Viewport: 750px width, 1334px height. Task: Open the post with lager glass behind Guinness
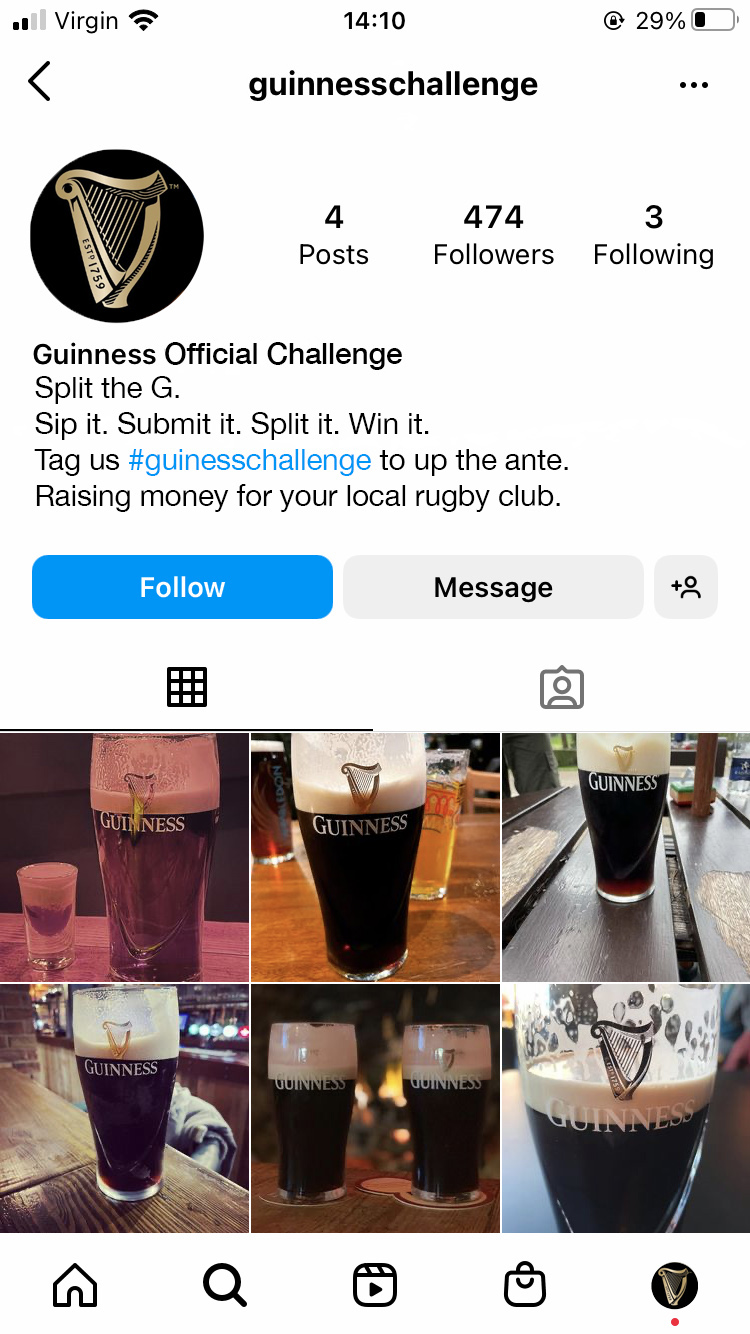pyautogui.click(x=375, y=857)
